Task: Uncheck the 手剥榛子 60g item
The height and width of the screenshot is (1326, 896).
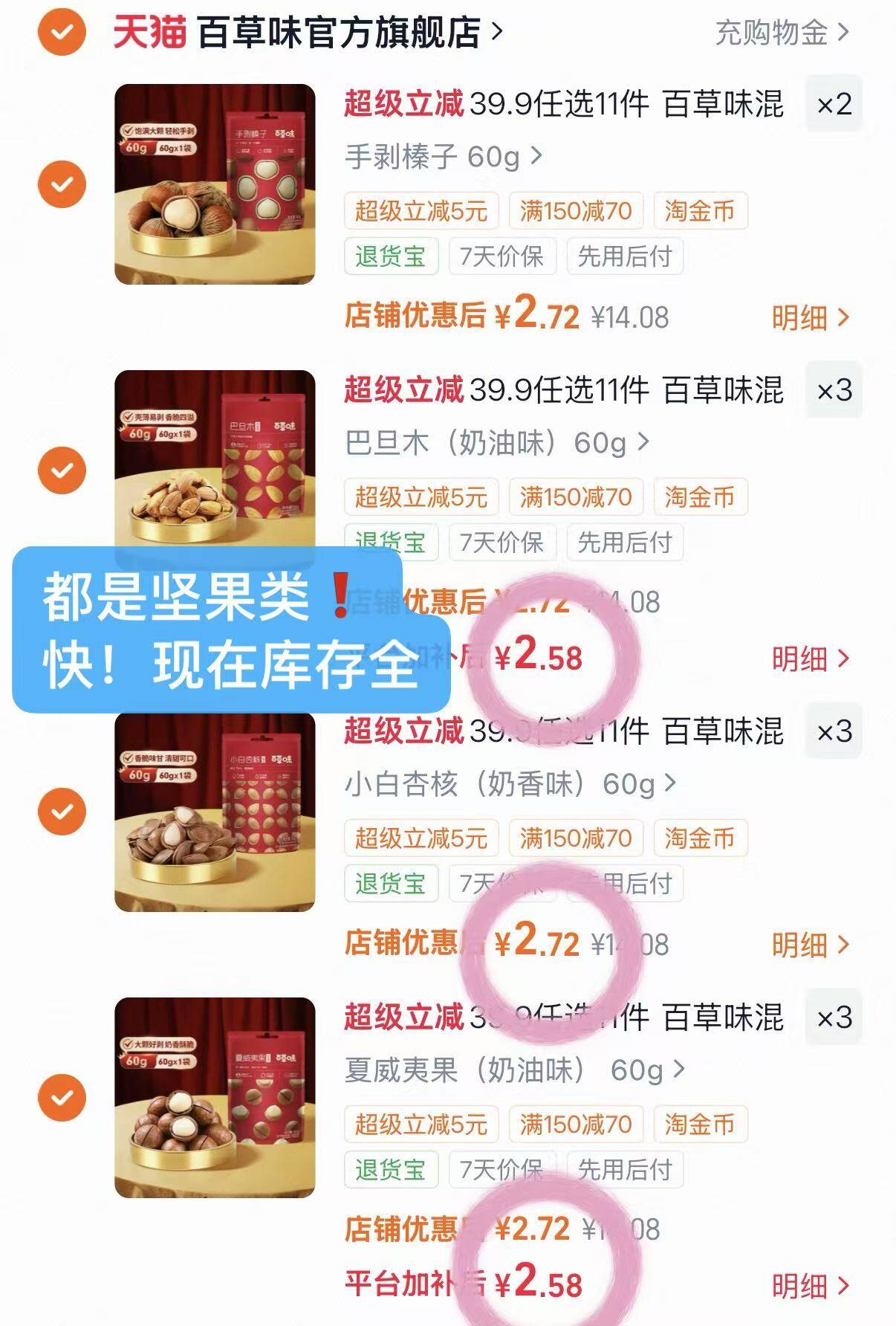Action: [62, 184]
